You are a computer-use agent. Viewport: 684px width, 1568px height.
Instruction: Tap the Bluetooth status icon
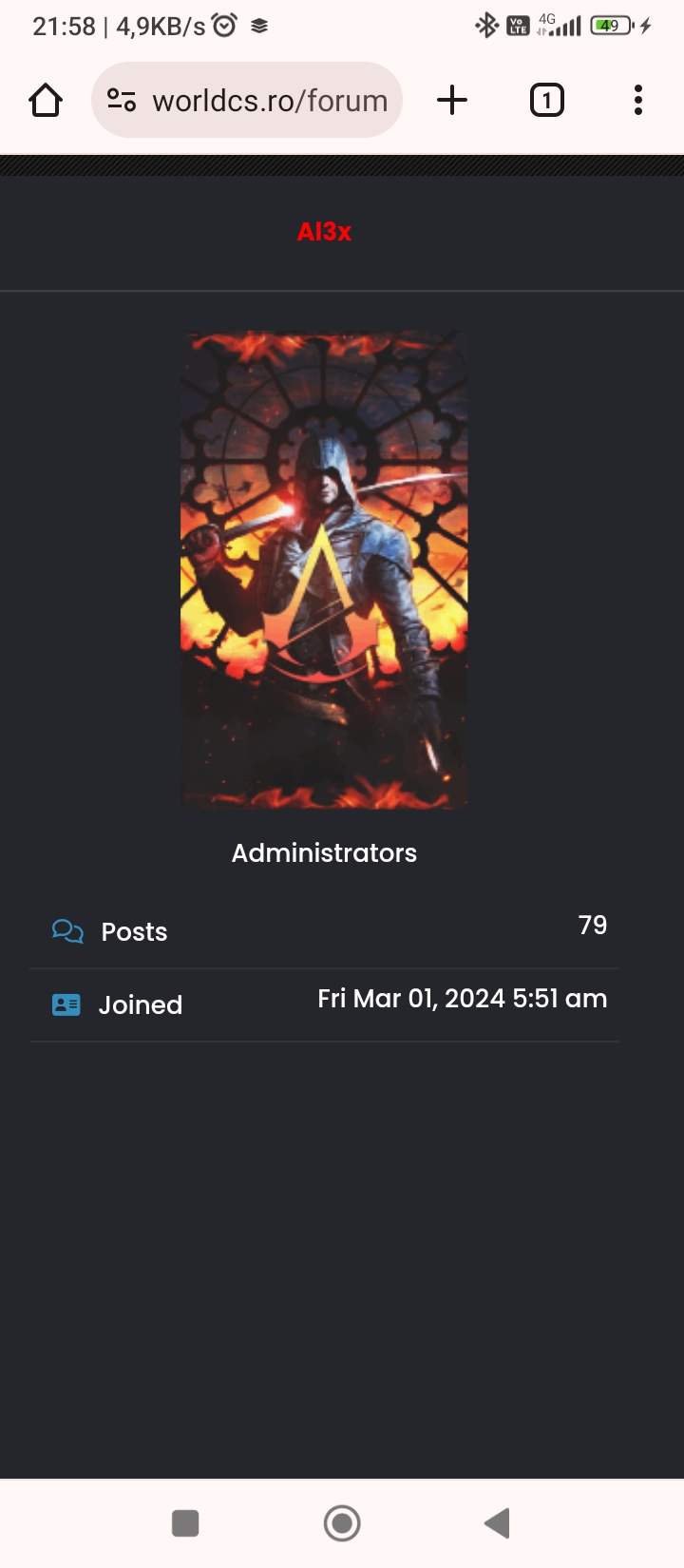pos(485,26)
